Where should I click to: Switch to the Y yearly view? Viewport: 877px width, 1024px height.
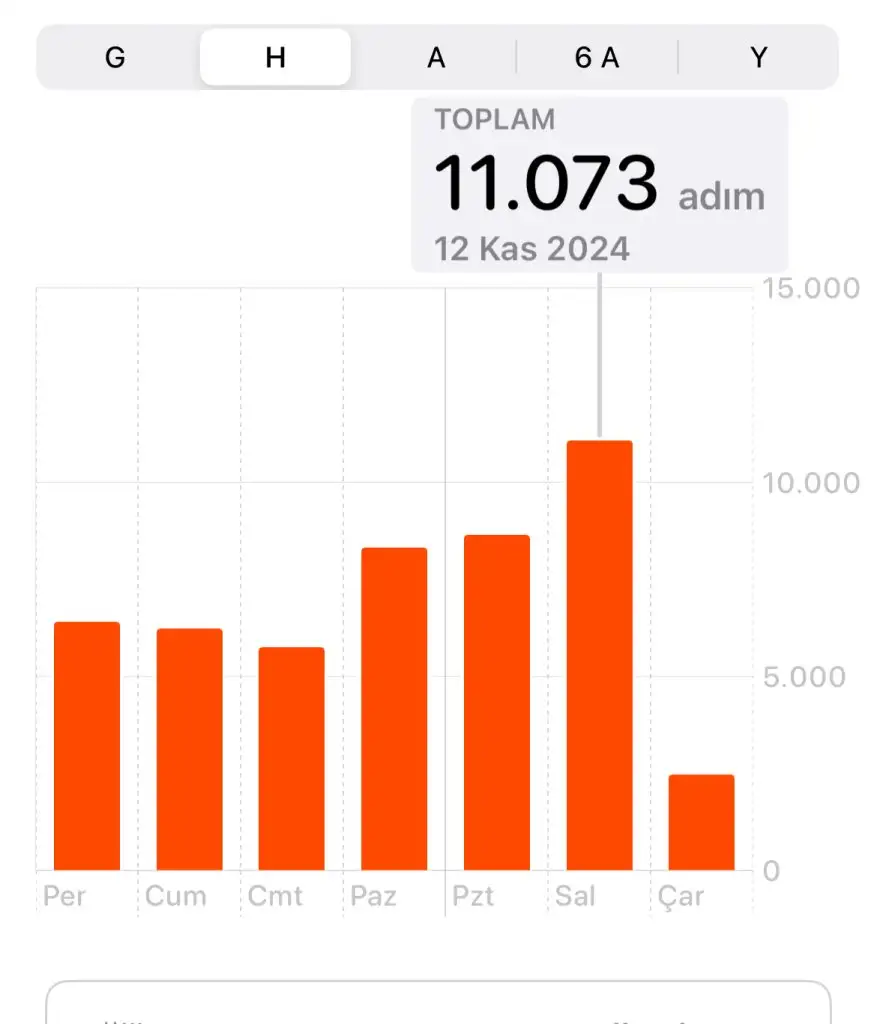point(759,58)
